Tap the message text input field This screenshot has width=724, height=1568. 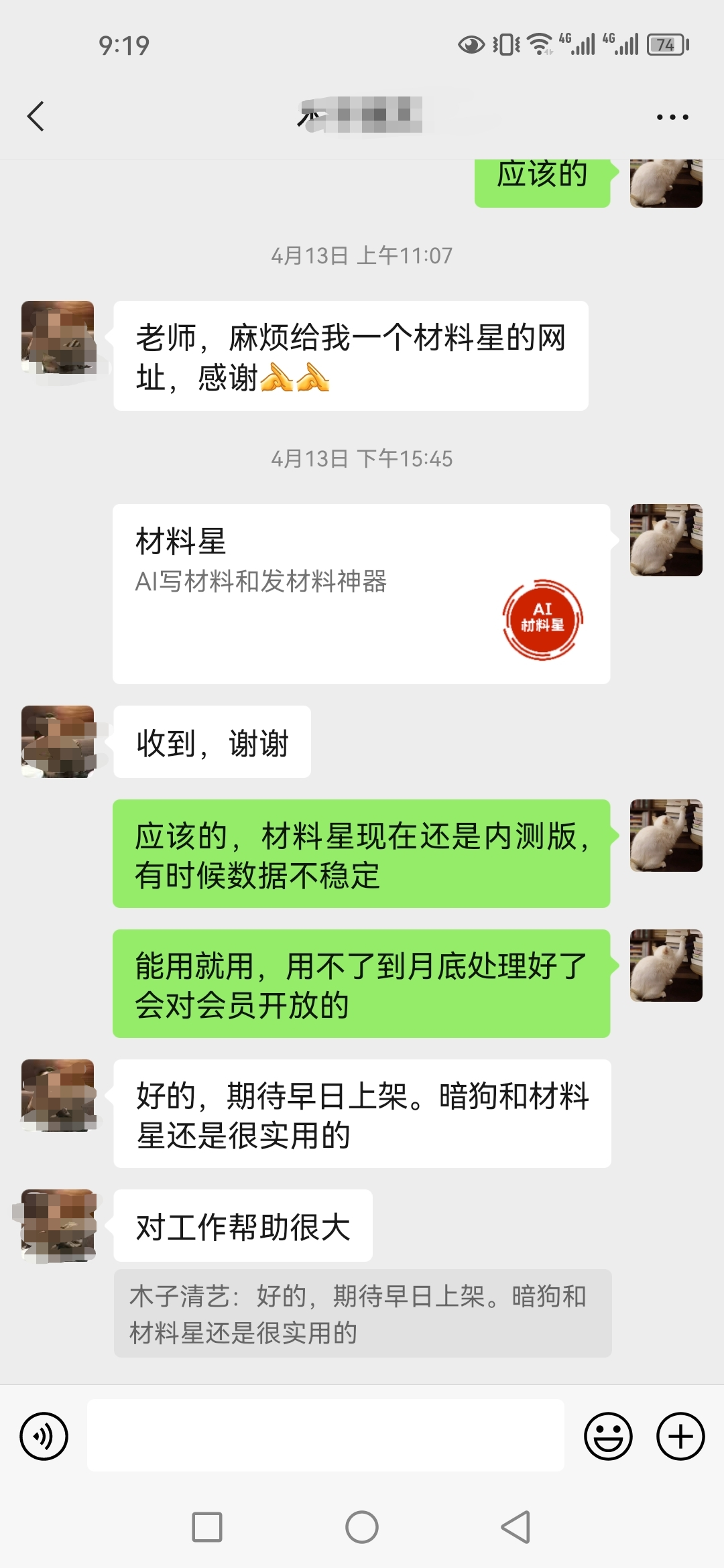325,1435
